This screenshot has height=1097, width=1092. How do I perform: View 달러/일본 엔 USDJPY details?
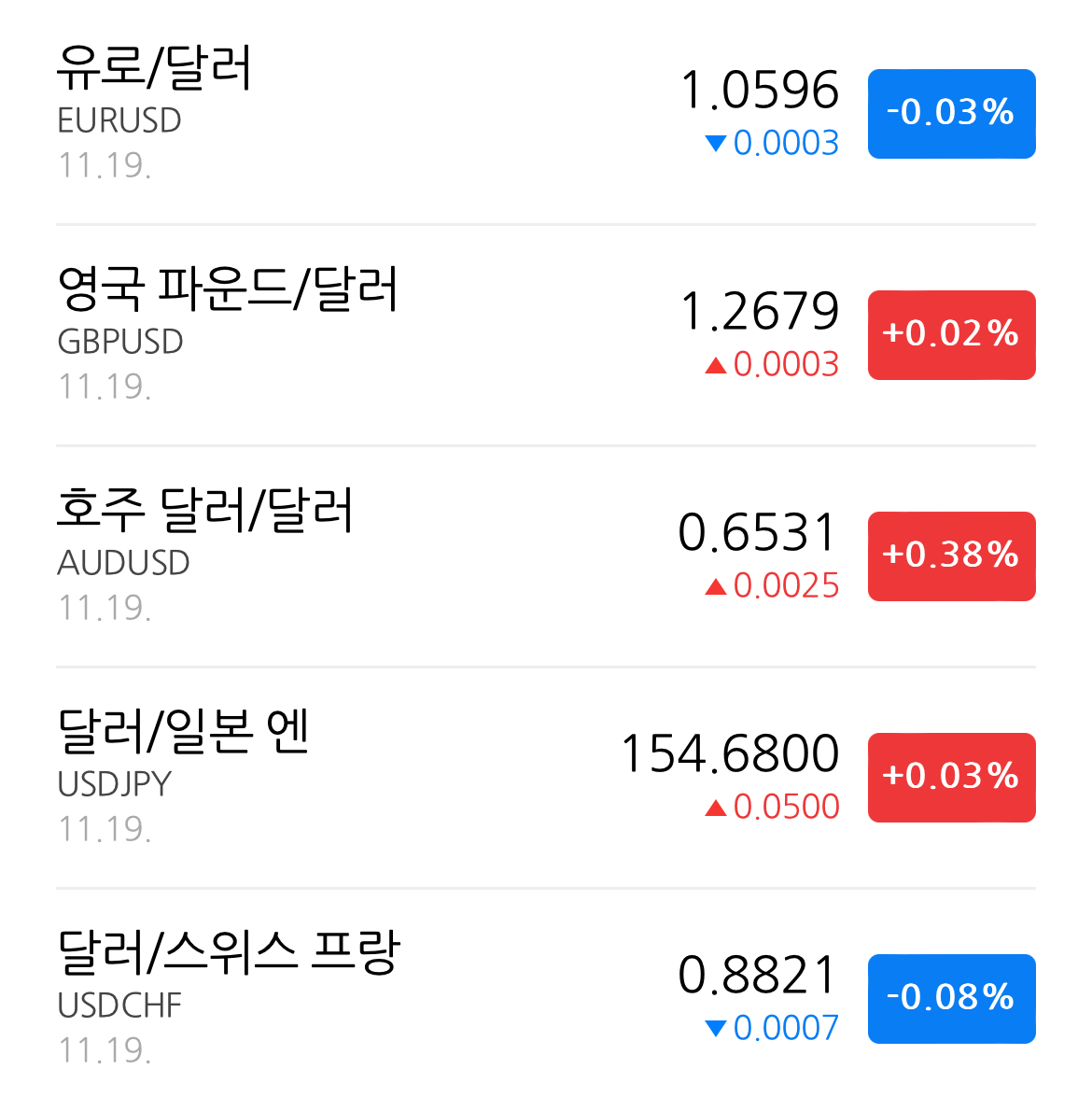click(x=546, y=778)
